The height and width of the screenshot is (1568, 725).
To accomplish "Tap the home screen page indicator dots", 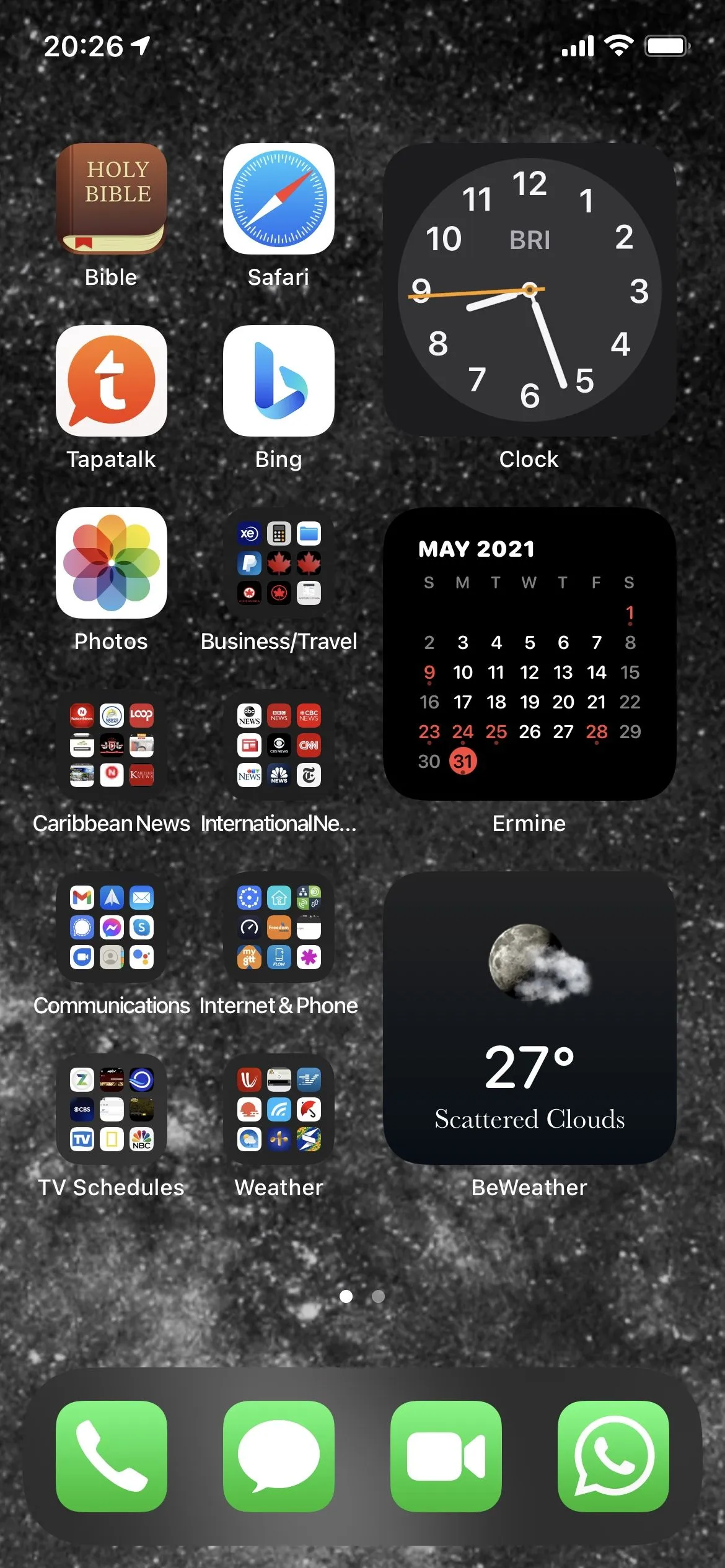I will click(x=362, y=1296).
